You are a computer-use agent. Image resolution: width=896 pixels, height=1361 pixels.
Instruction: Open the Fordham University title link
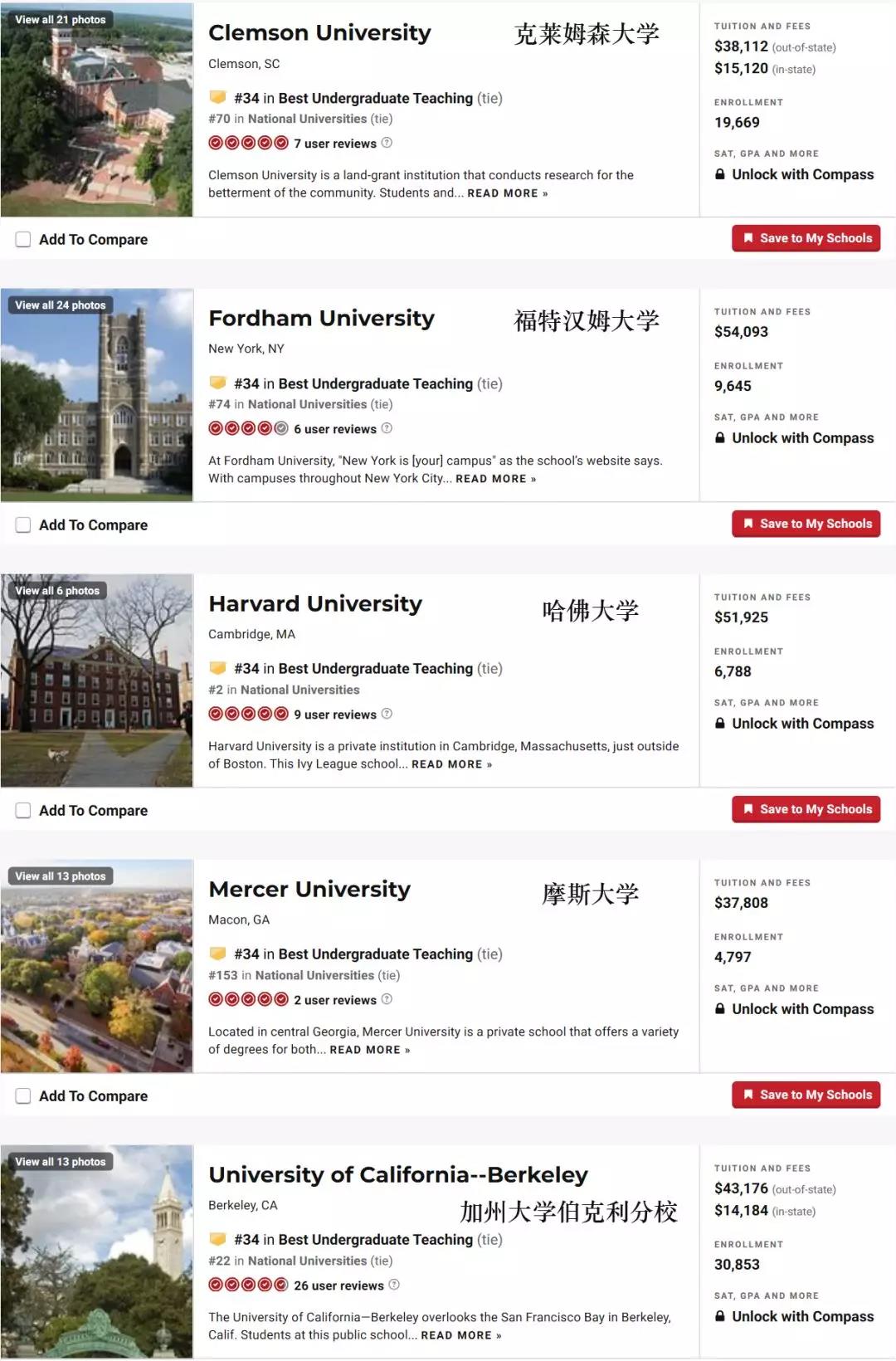pos(321,319)
